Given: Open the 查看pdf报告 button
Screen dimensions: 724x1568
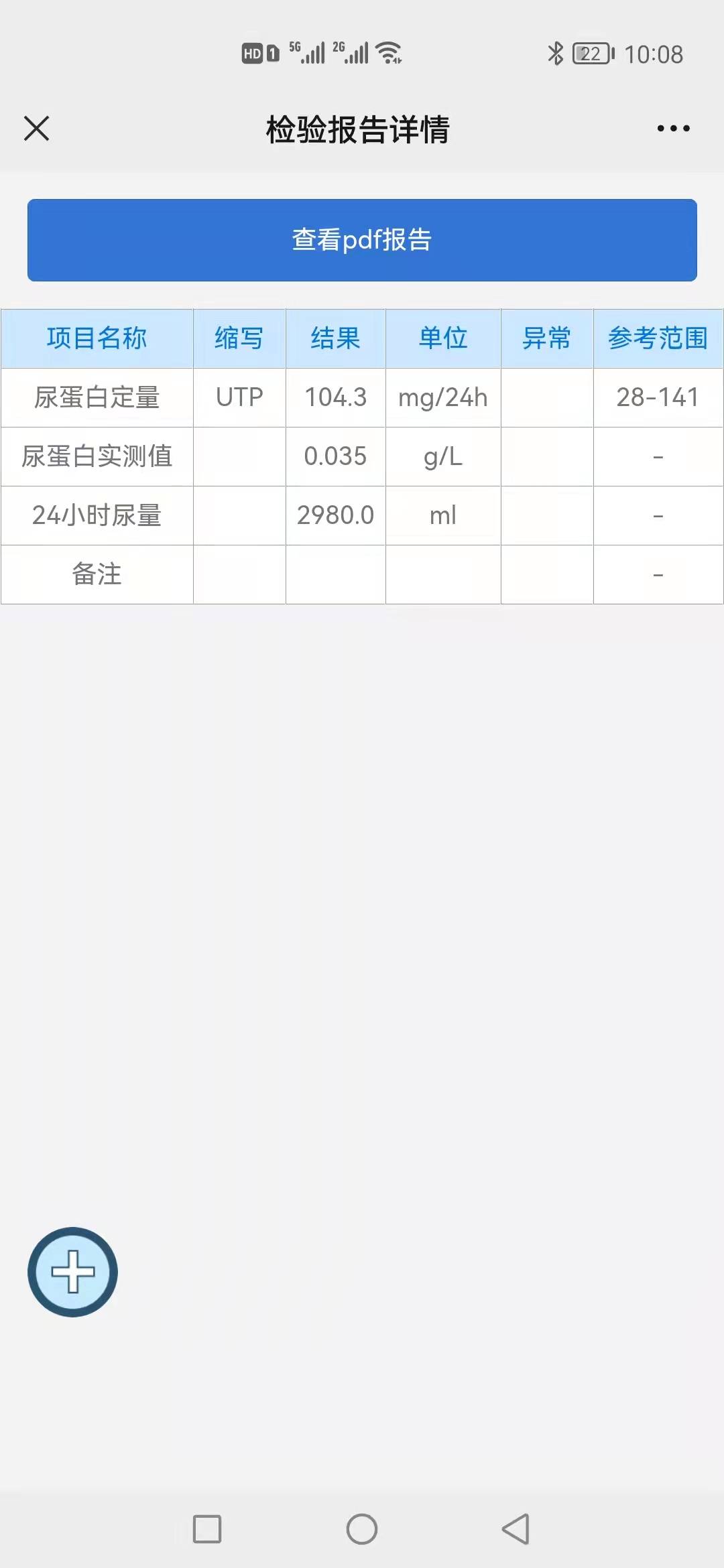Looking at the screenshot, I should point(362,239).
